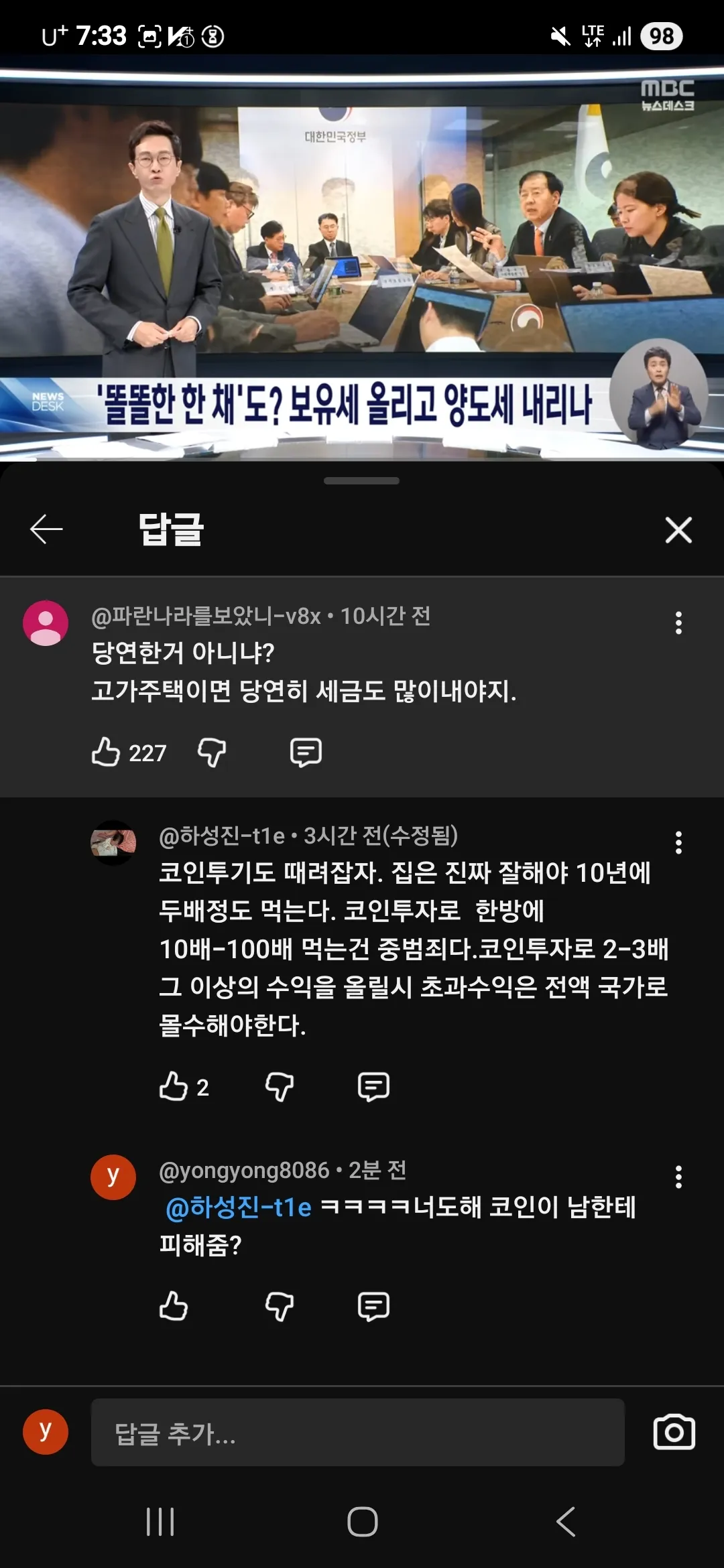Tap the 답글 추가 reply input field
The image size is (724, 1568).
(x=357, y=1432)
